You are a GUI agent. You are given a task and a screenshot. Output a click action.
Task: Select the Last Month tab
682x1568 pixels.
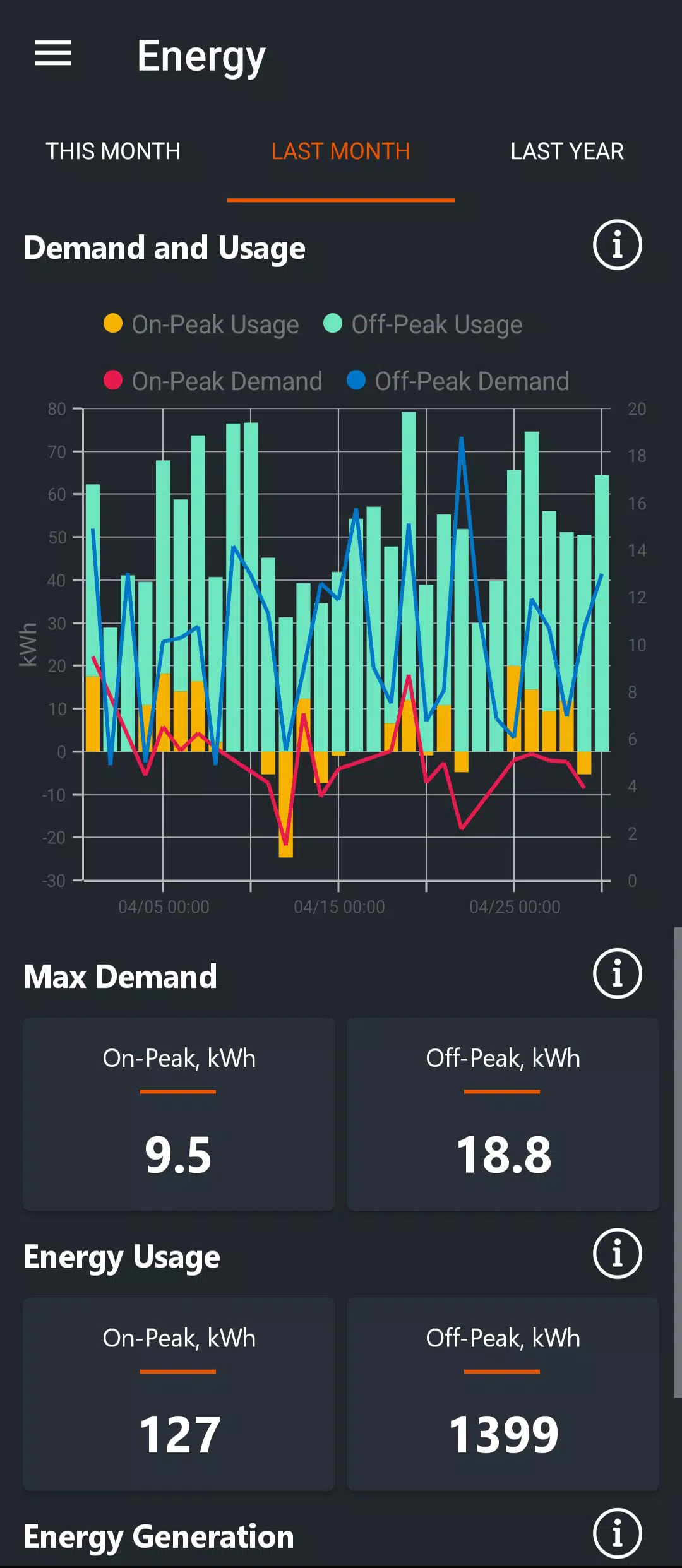(340, 151)
